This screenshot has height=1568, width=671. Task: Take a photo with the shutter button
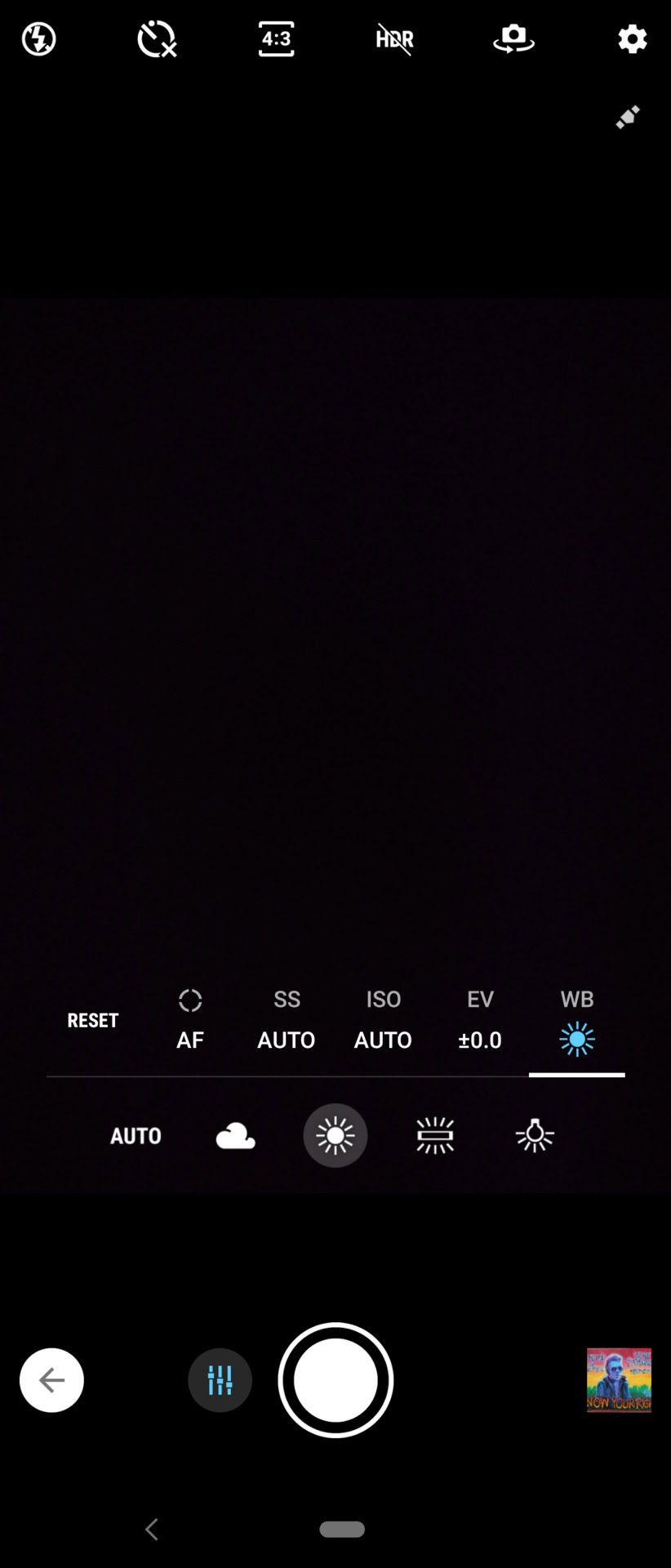(335, 1380)
